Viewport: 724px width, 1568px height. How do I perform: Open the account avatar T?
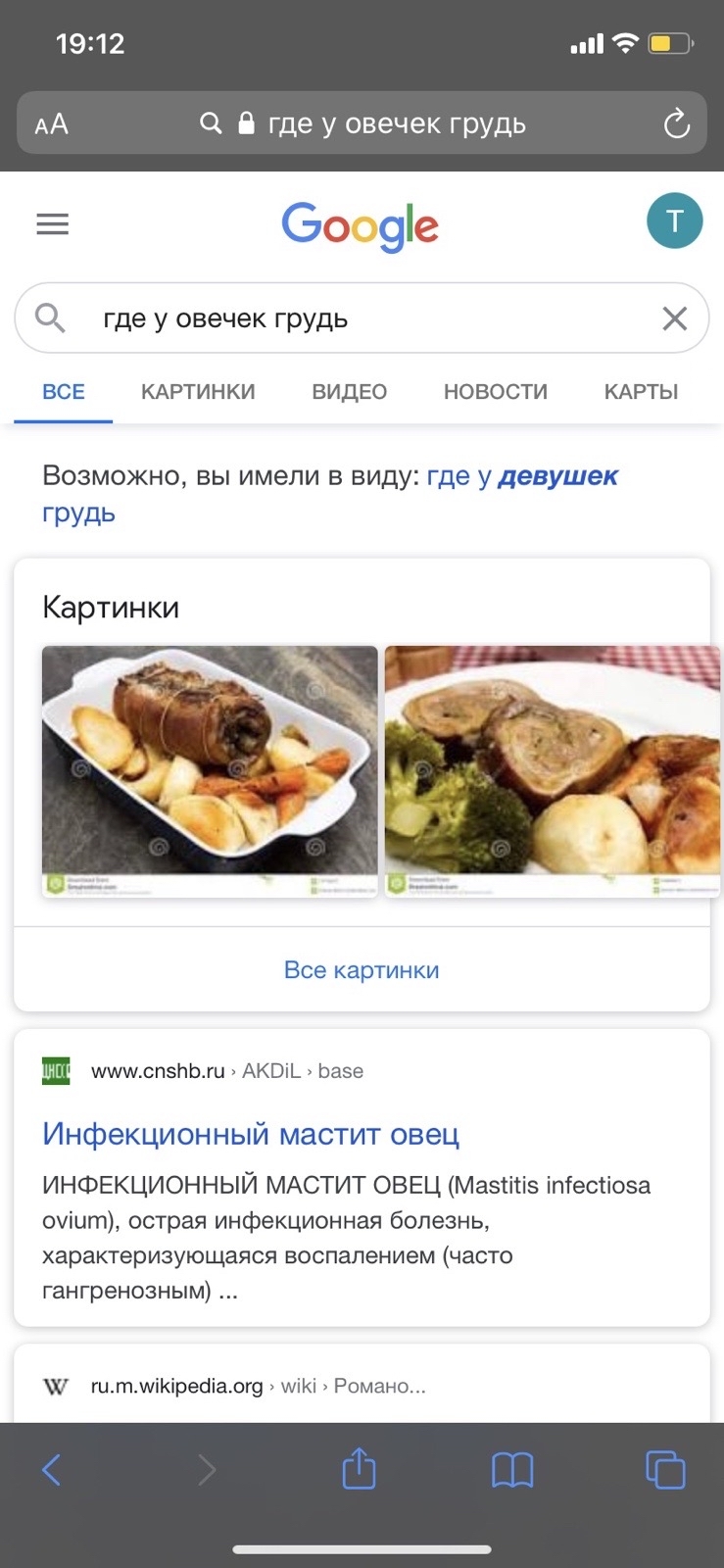(674, 221)
